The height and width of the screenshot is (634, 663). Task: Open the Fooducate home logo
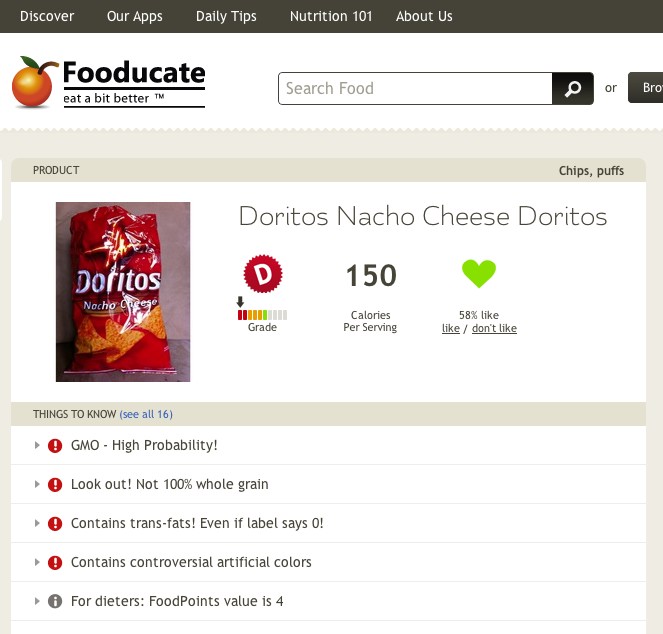coord(108,83)
